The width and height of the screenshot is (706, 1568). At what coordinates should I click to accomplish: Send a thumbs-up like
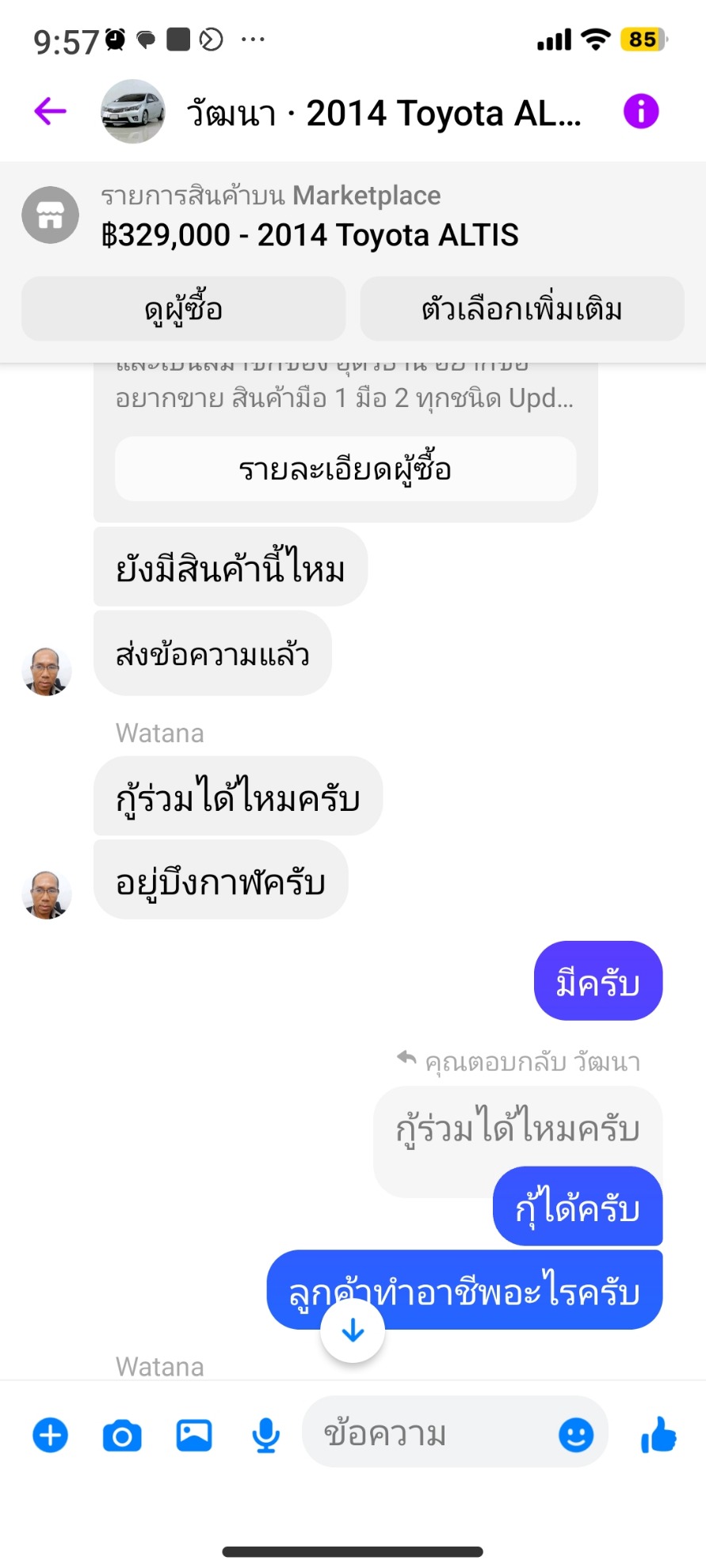coord(658,1434)
